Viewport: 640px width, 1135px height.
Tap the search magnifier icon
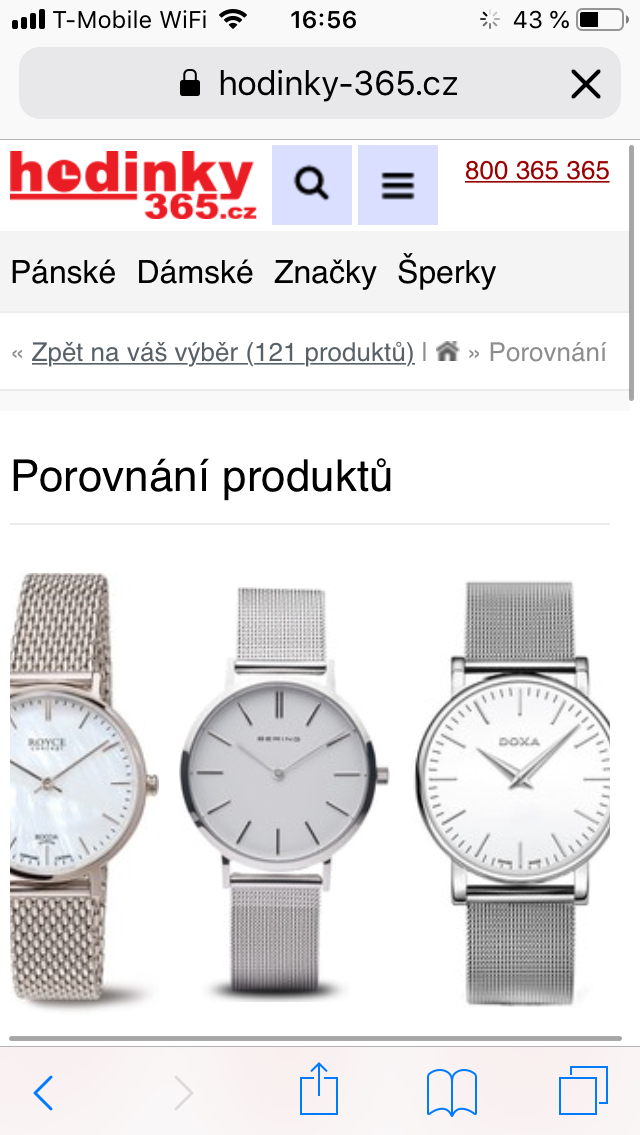(312, 185)
